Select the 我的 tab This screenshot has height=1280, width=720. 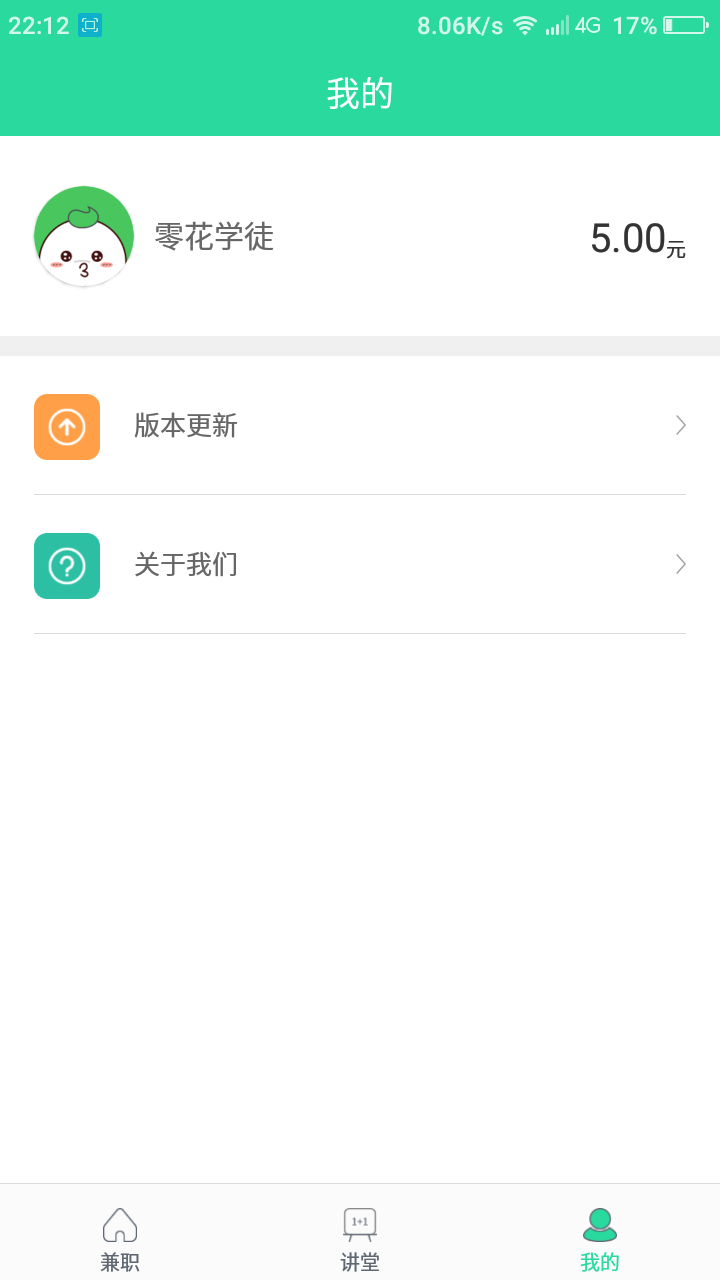(599, 1238)
